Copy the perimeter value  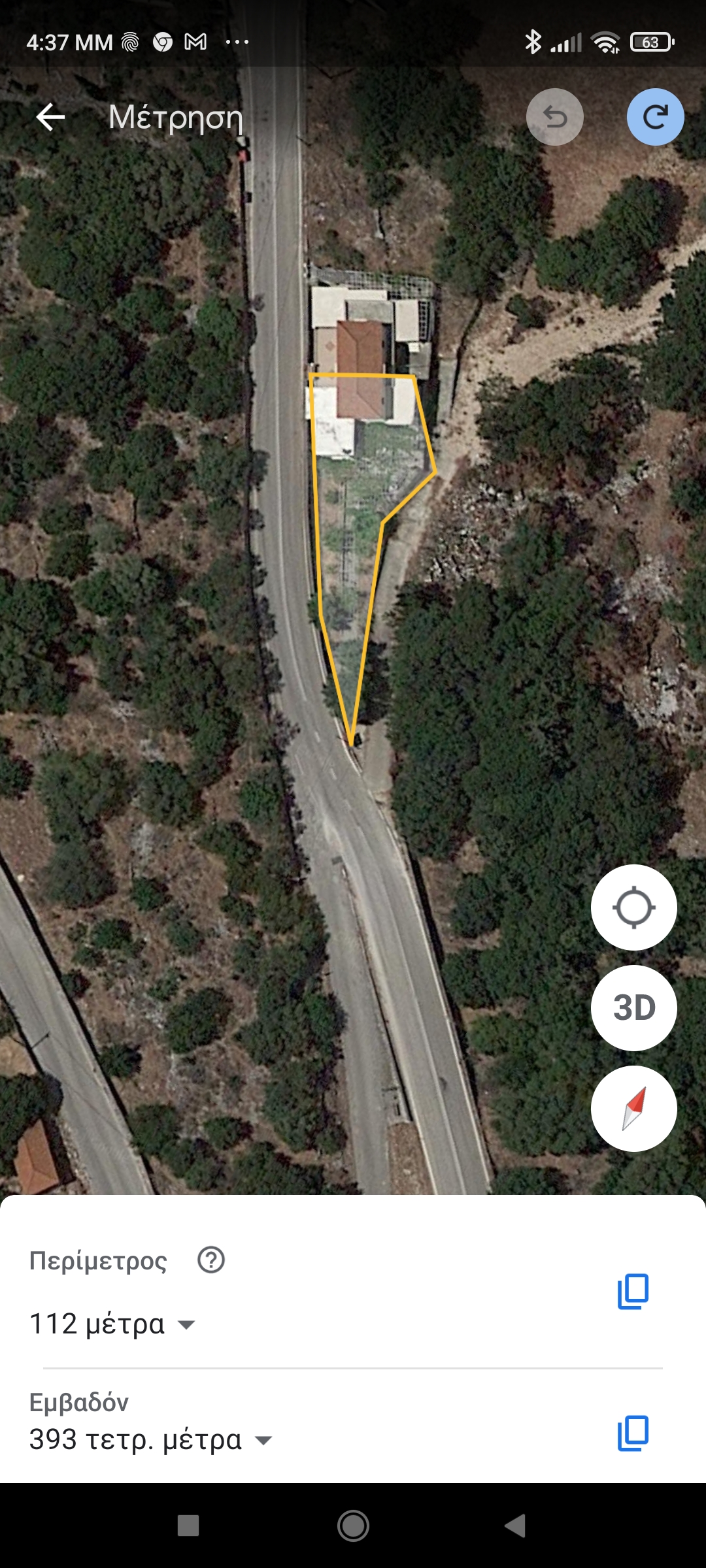(x=633, y=1292)
